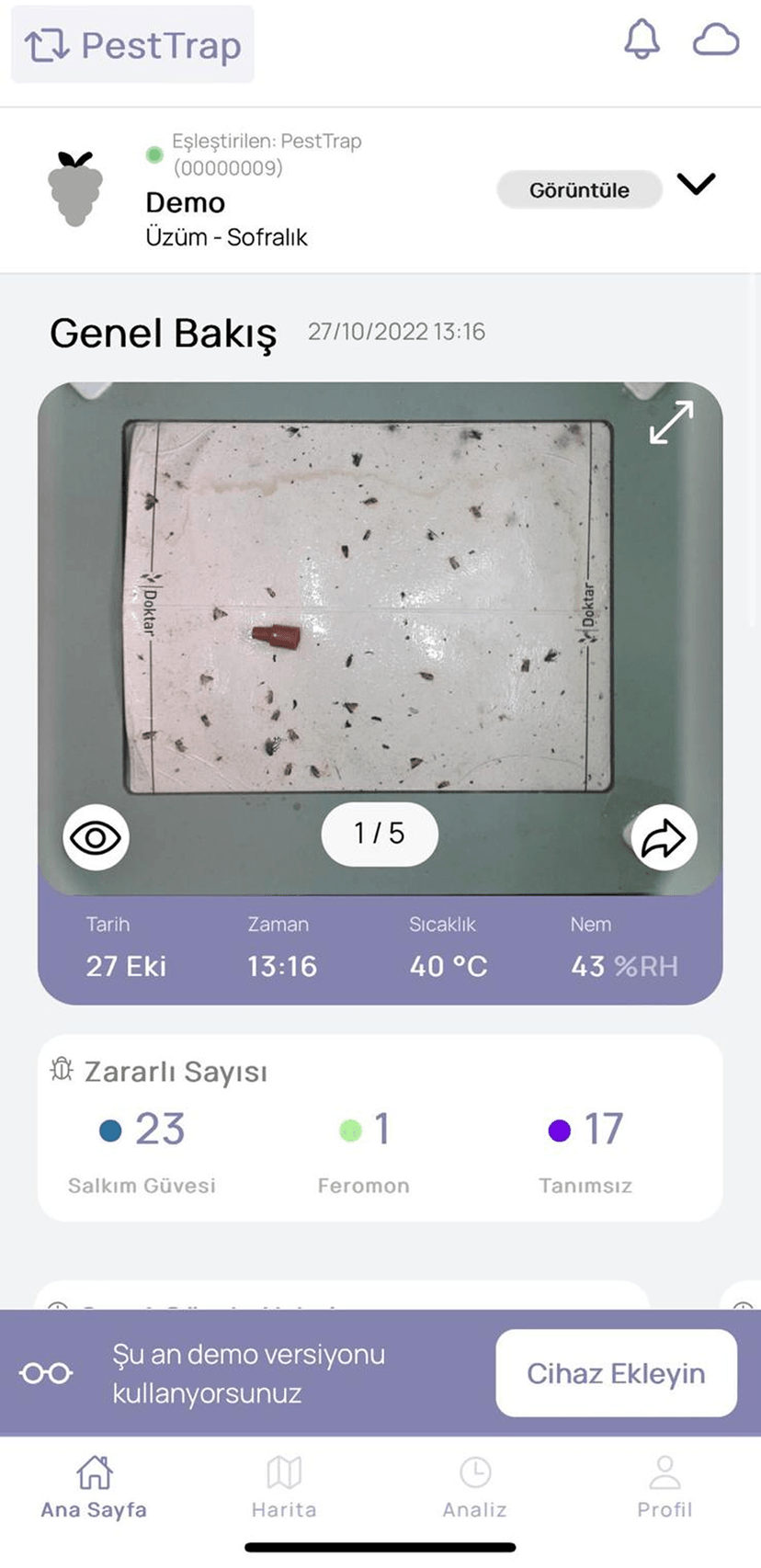
Task: Share the trap image
Action: tap(664, 837)
